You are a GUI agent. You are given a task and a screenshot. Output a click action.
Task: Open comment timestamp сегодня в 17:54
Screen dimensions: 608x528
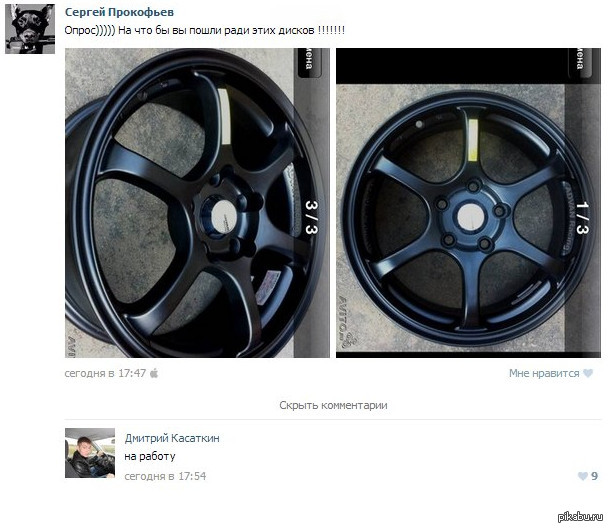tap(165, 476)
